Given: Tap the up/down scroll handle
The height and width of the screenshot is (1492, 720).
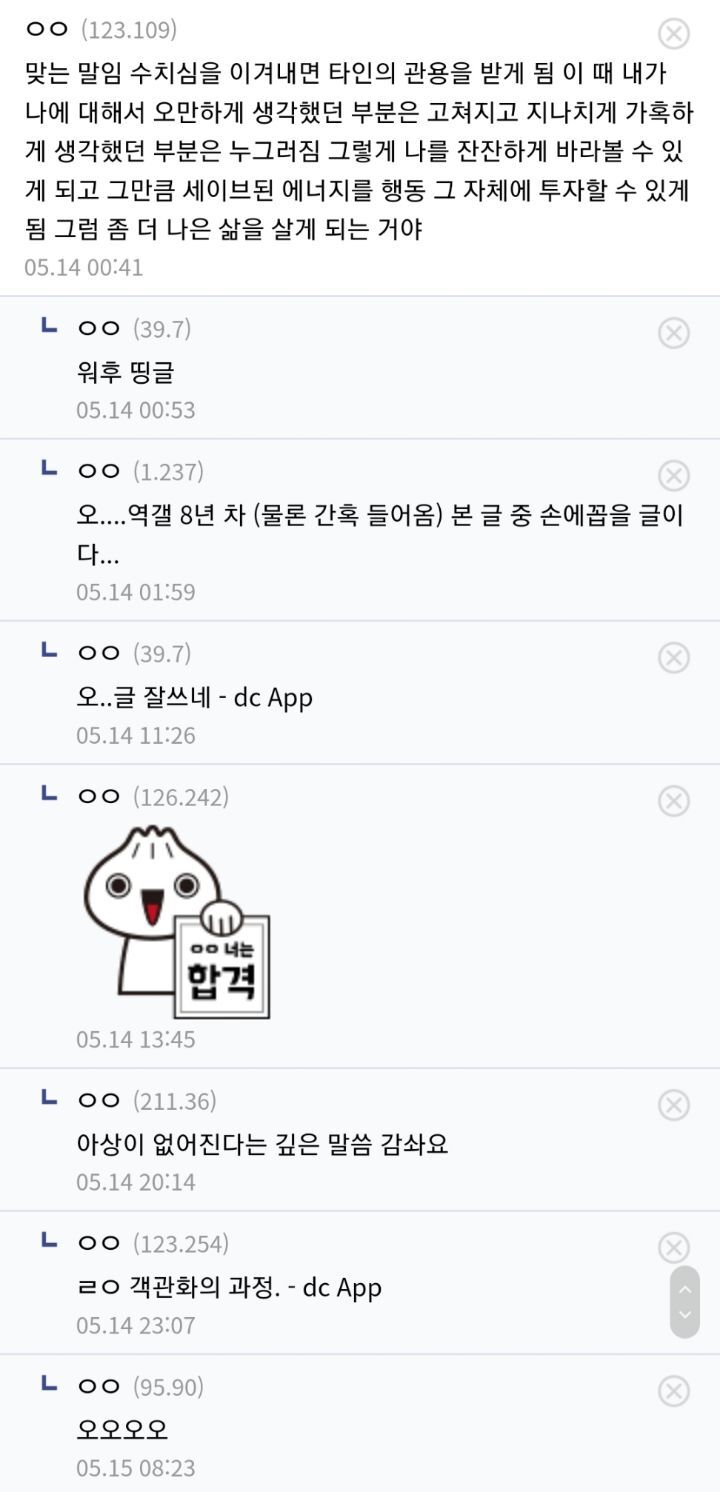Looking at the screenshot, I should point(685,1301).
